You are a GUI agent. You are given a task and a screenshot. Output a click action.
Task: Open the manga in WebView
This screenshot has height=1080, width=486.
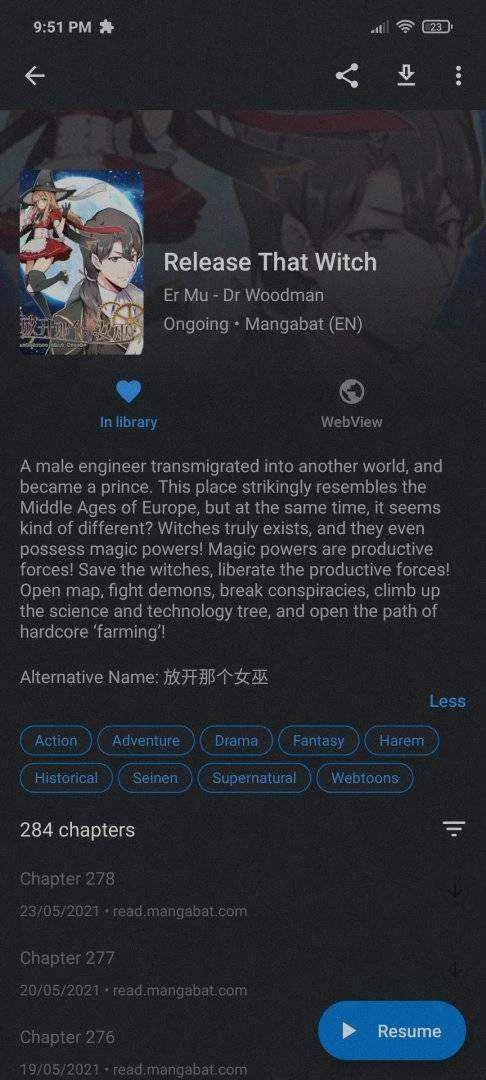pyautogui.click(x=352, y=404)
